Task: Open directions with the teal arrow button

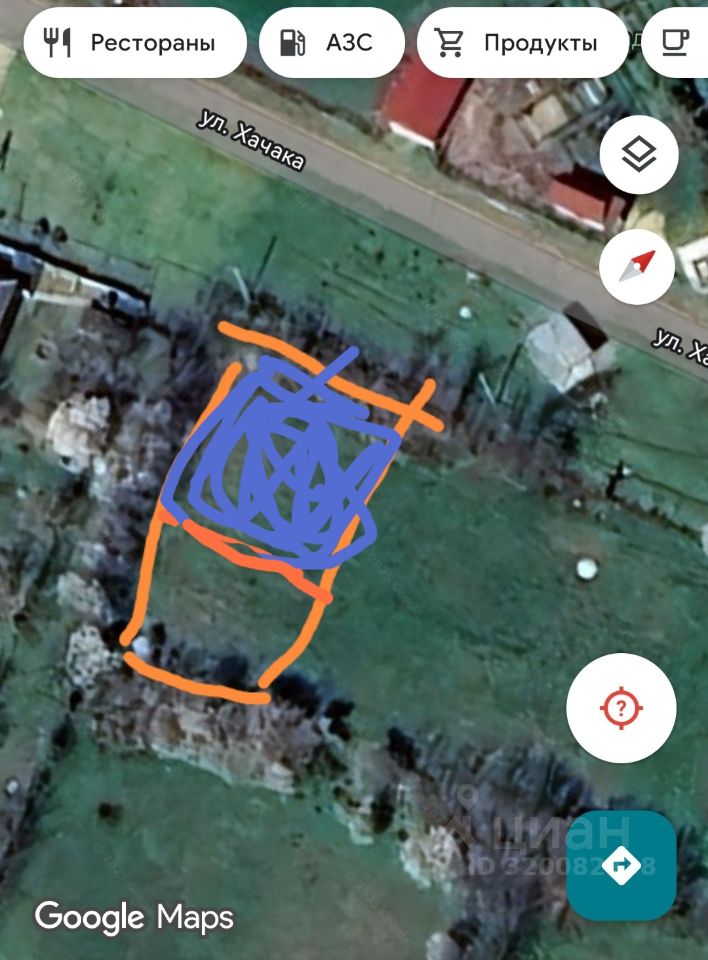Action: click(621, 865)
